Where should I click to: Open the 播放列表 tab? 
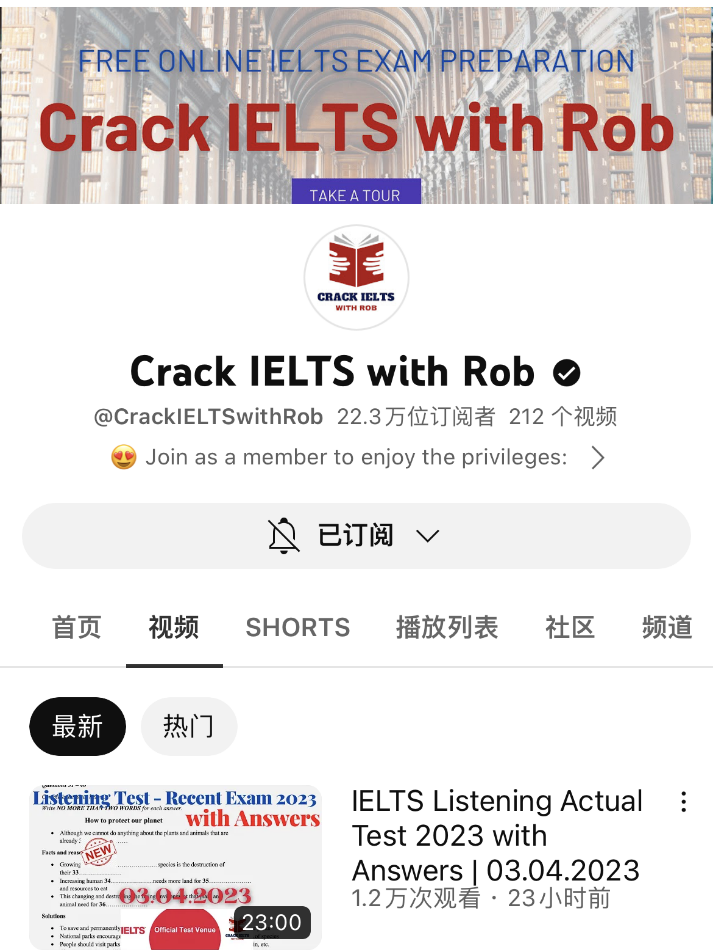pyautogui.click(x=447, y=628)
